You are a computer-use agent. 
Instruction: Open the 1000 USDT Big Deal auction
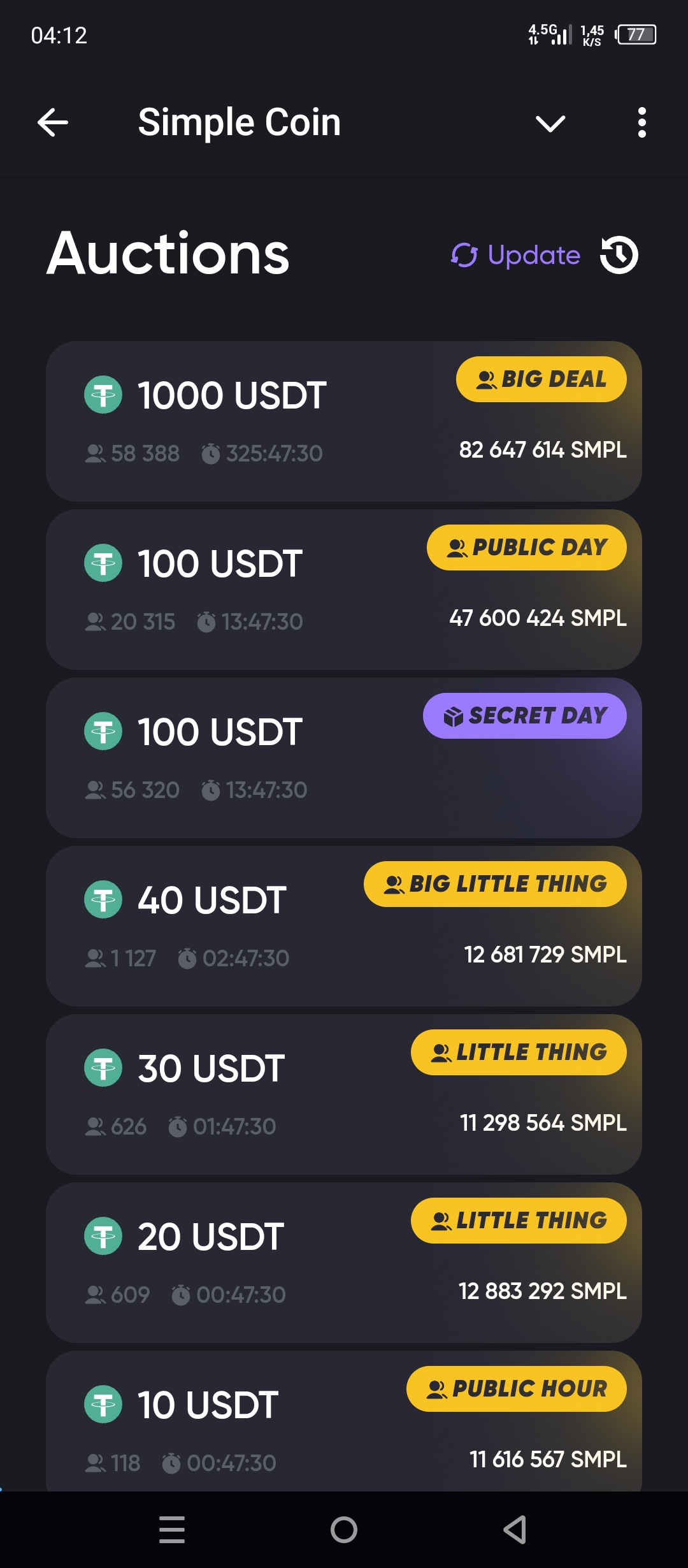(343, 421)
